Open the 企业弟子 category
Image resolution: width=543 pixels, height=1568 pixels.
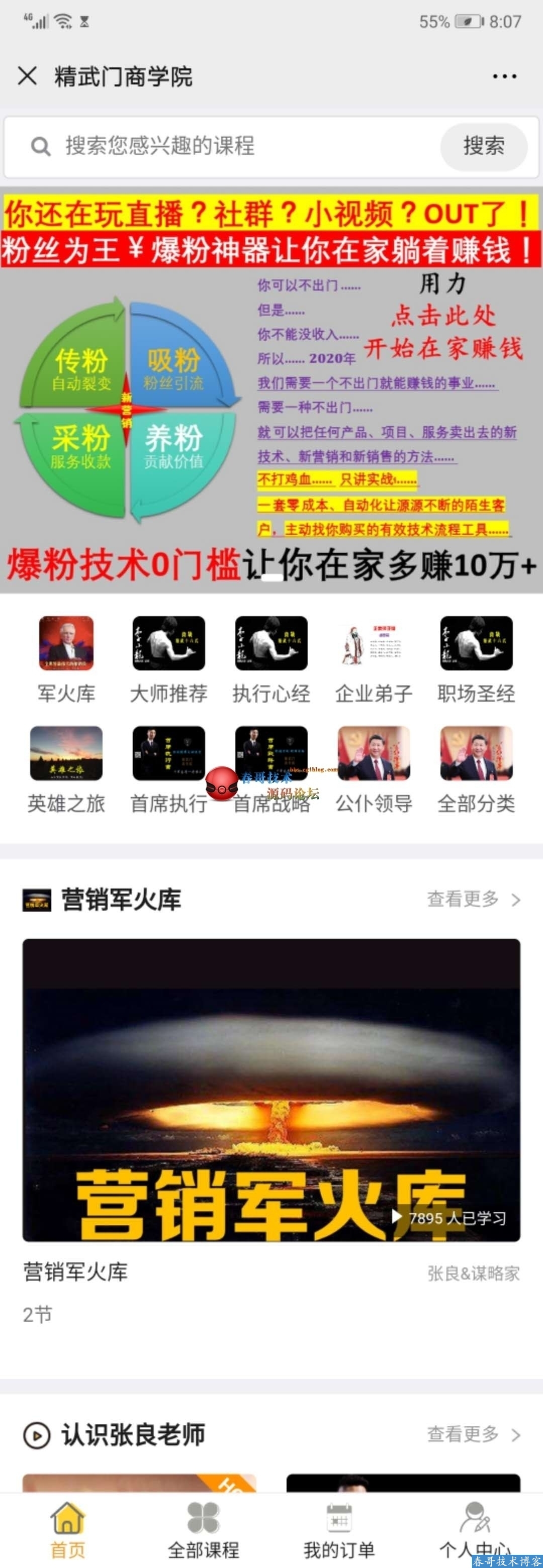click(x=374, y=660)
